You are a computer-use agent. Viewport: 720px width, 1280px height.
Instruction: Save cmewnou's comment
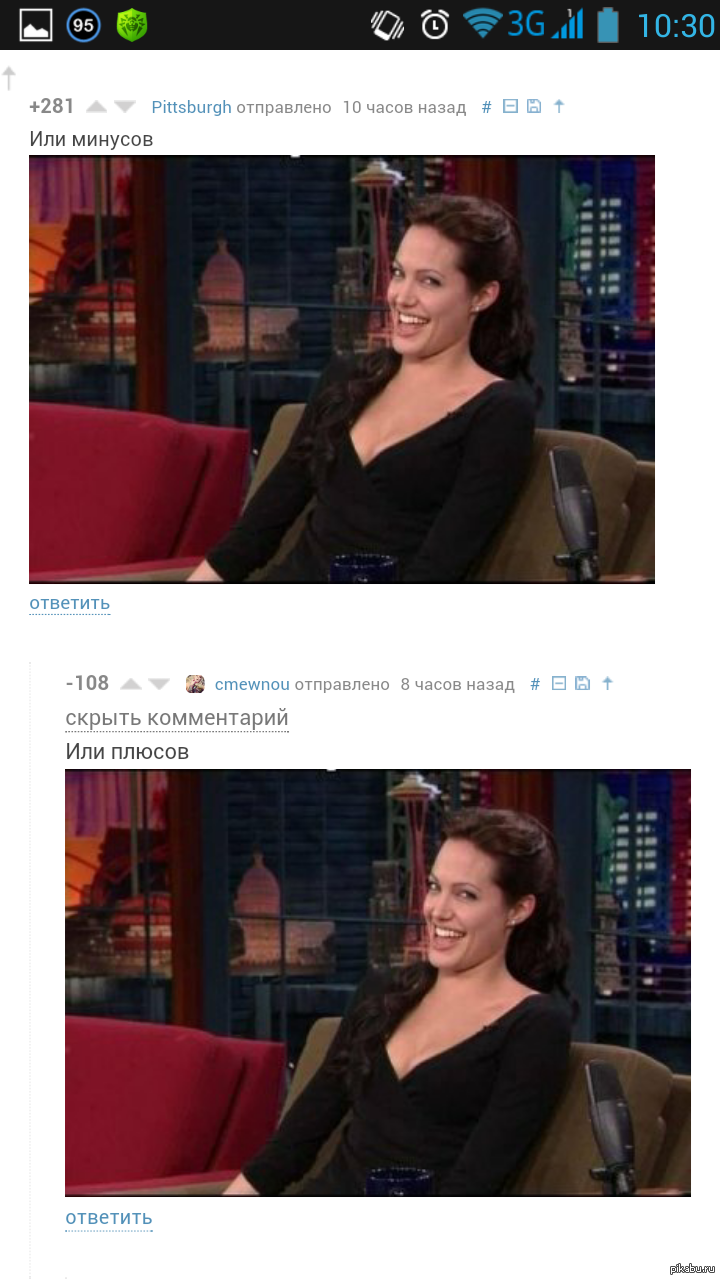(583, 683)
